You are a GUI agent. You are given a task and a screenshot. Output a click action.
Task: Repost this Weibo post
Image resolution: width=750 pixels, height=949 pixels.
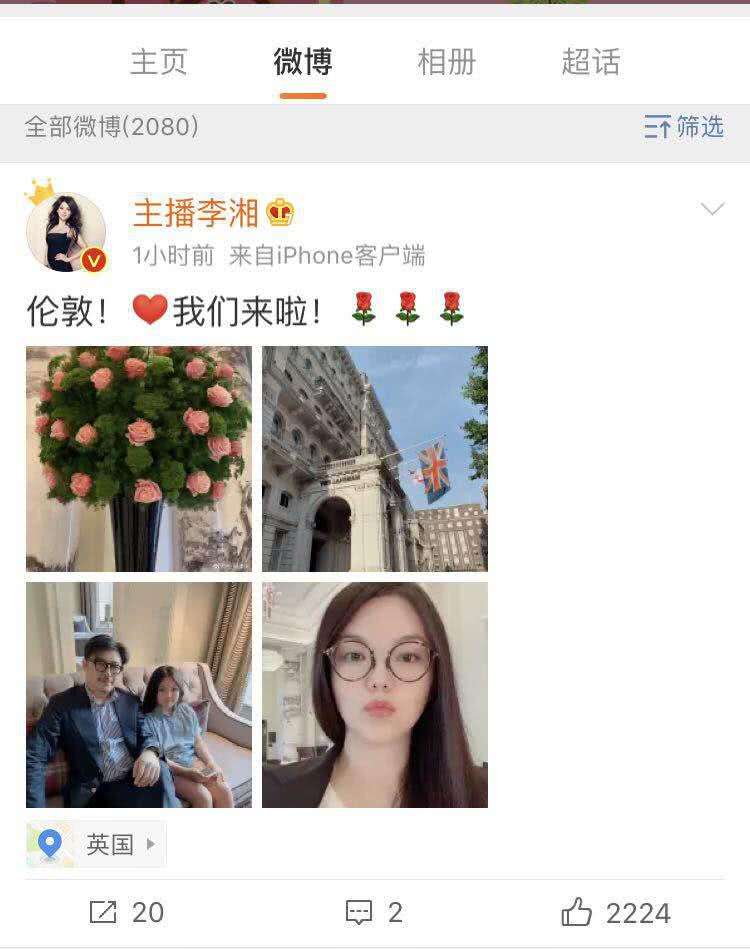(x=126, y=912)
